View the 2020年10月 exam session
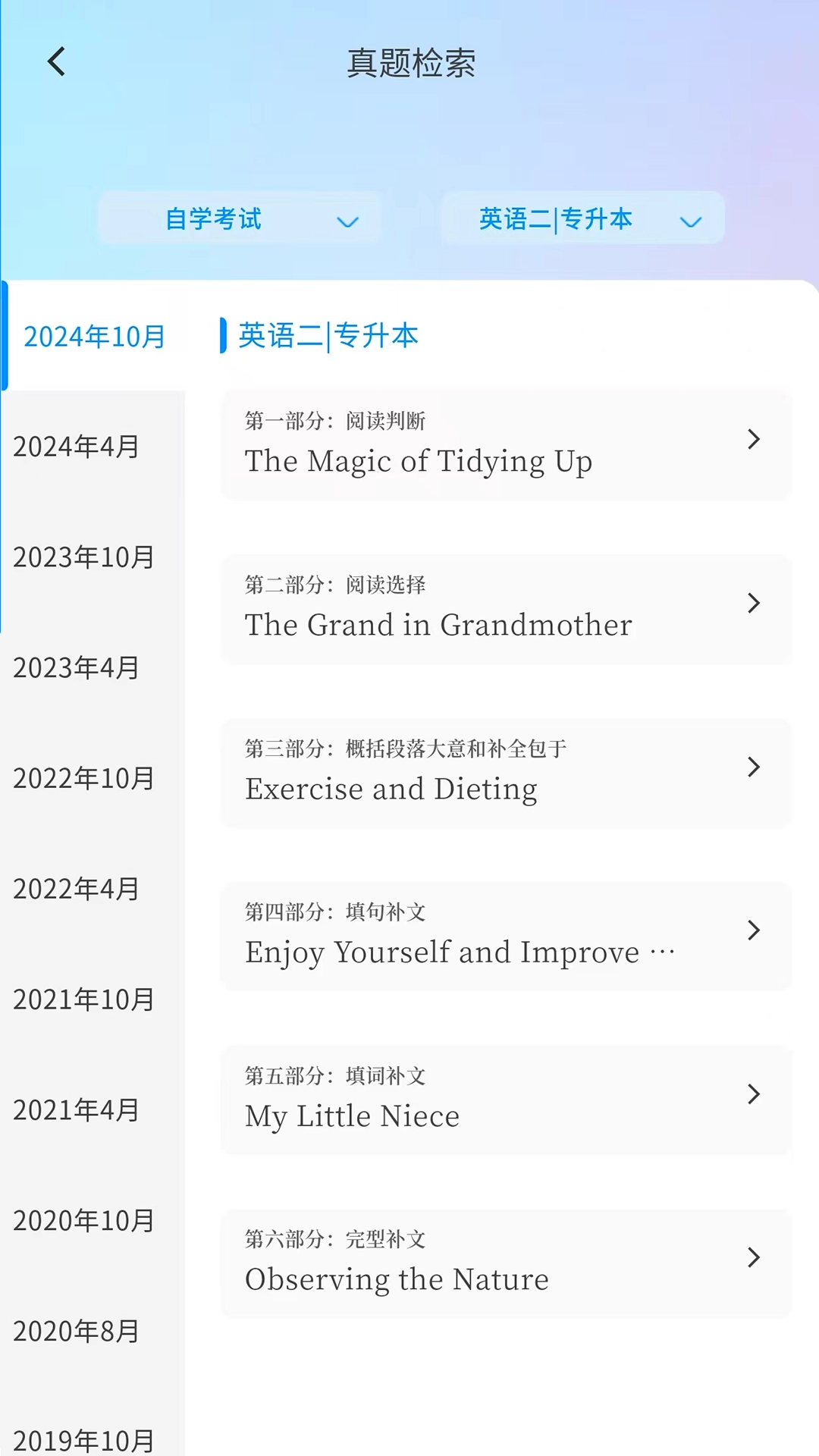Viewport: 819px width, 1456px height. pos(83,1221)
